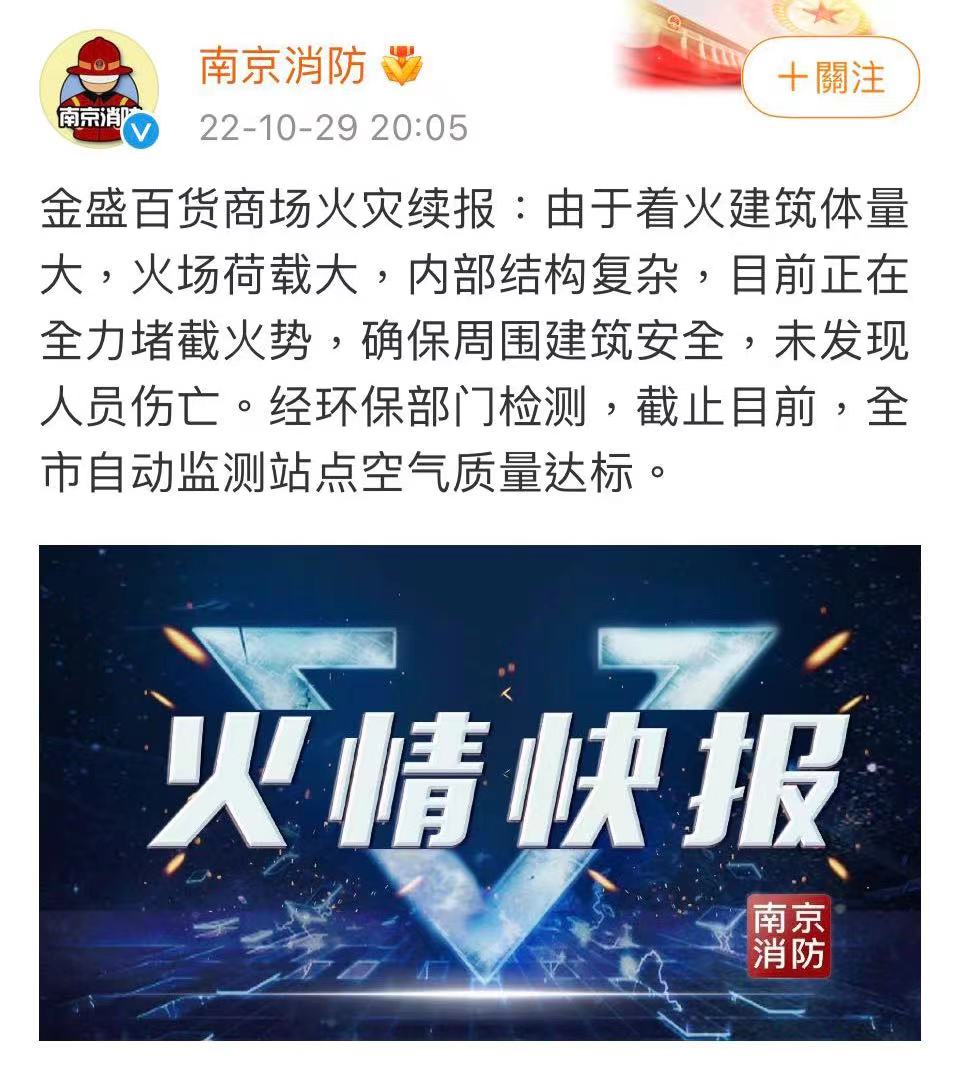Screen dimensions: 960x1073
Task: Open the 南京消防 account name
Action: pyautogui.click(x=282, y=67)
